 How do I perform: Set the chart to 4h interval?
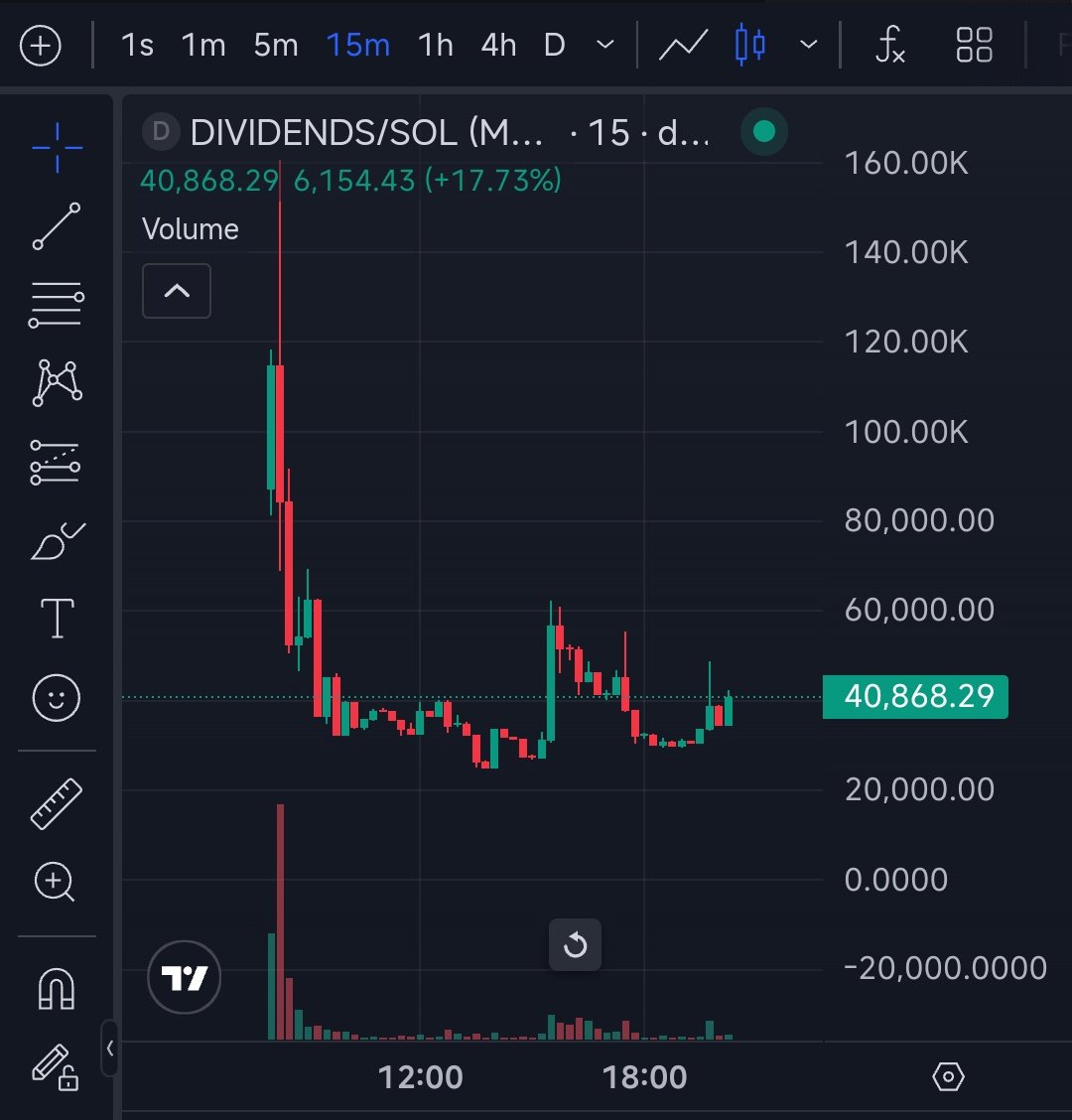click(x=498, y=46)
